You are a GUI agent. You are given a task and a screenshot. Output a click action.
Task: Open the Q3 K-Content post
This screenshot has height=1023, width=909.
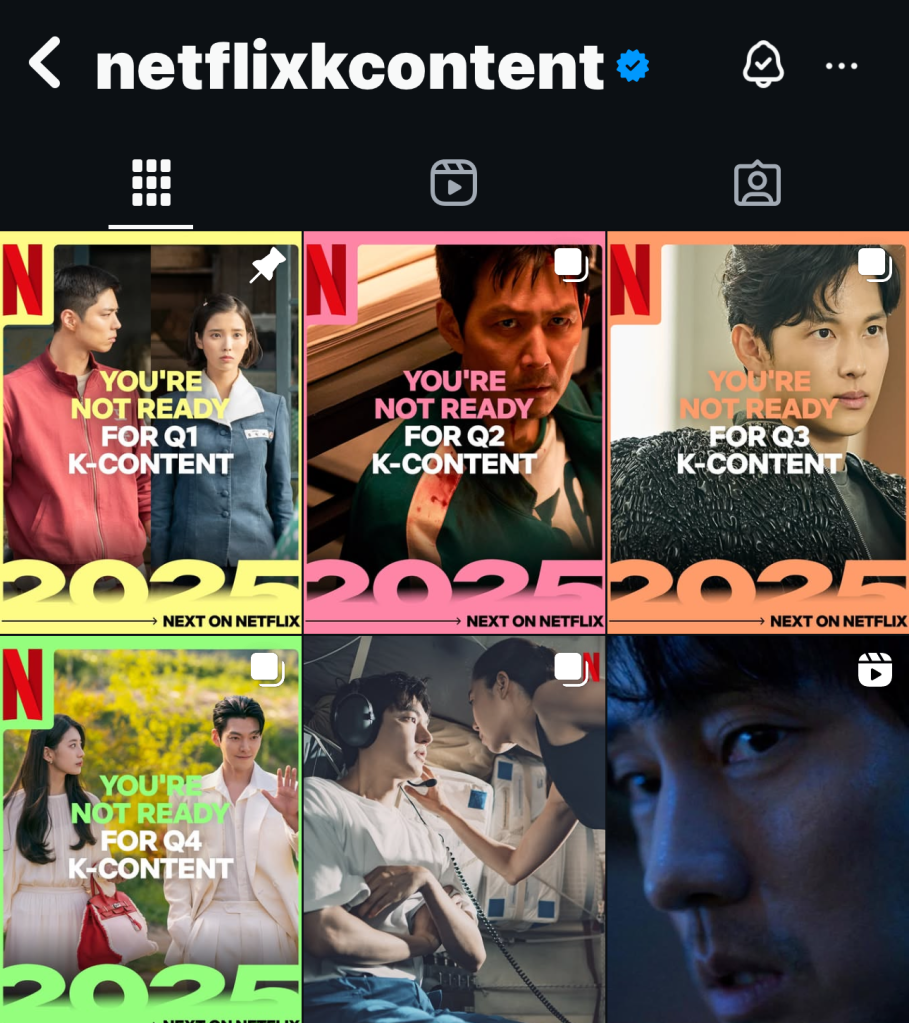click(x=758, y=432)
